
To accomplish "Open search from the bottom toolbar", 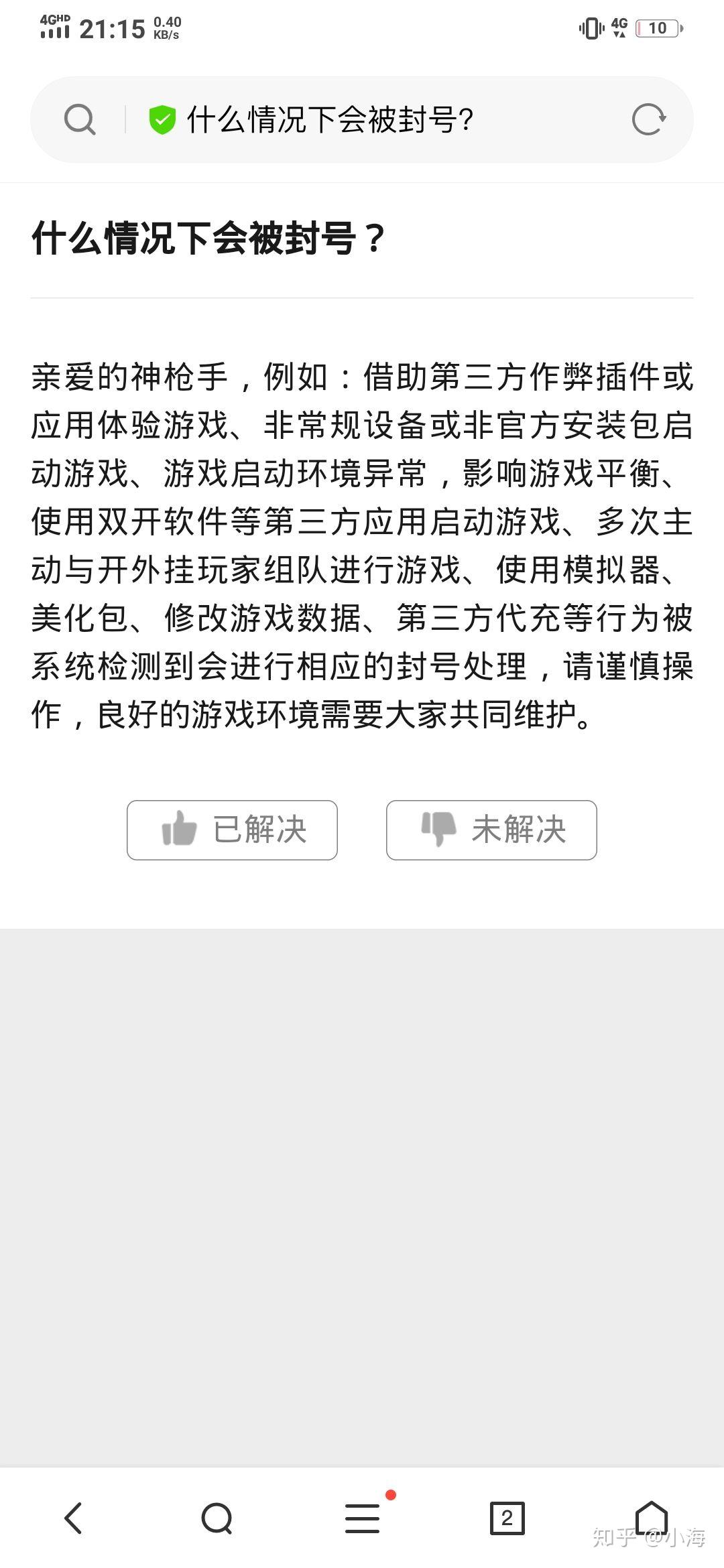I will (x=217, y=1518).
